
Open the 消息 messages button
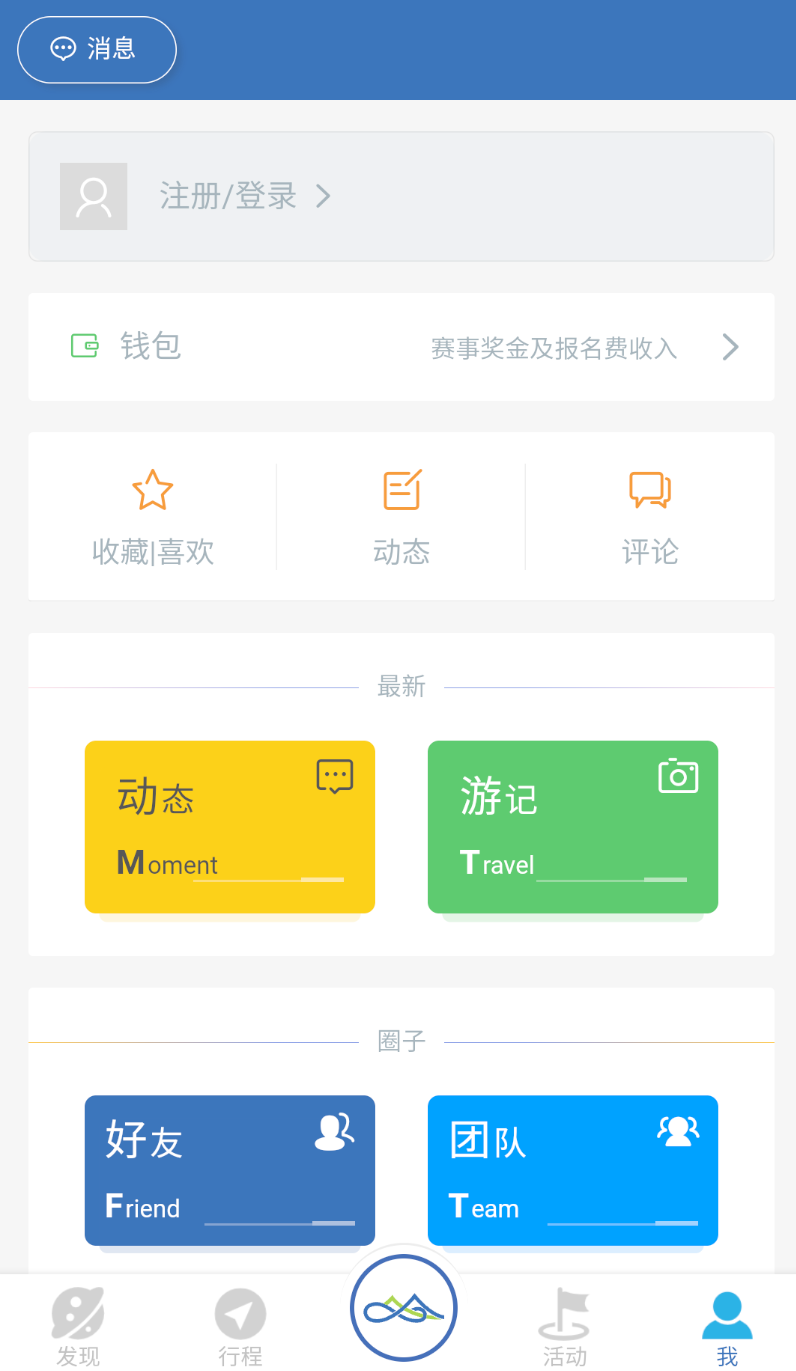(x=97, y=49)
